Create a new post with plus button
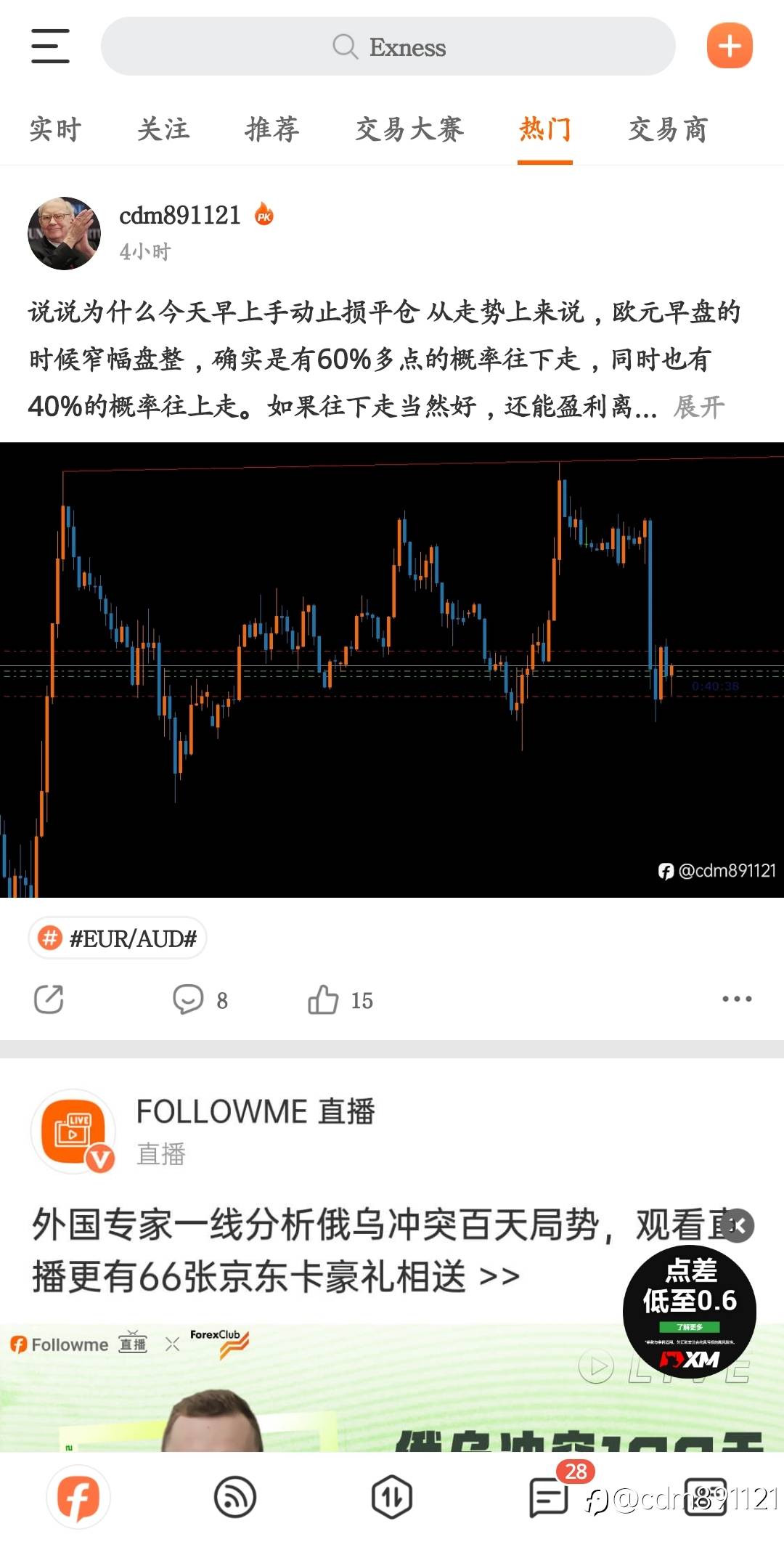Screen dimensions: 784x1542 (x=729, y=46)
